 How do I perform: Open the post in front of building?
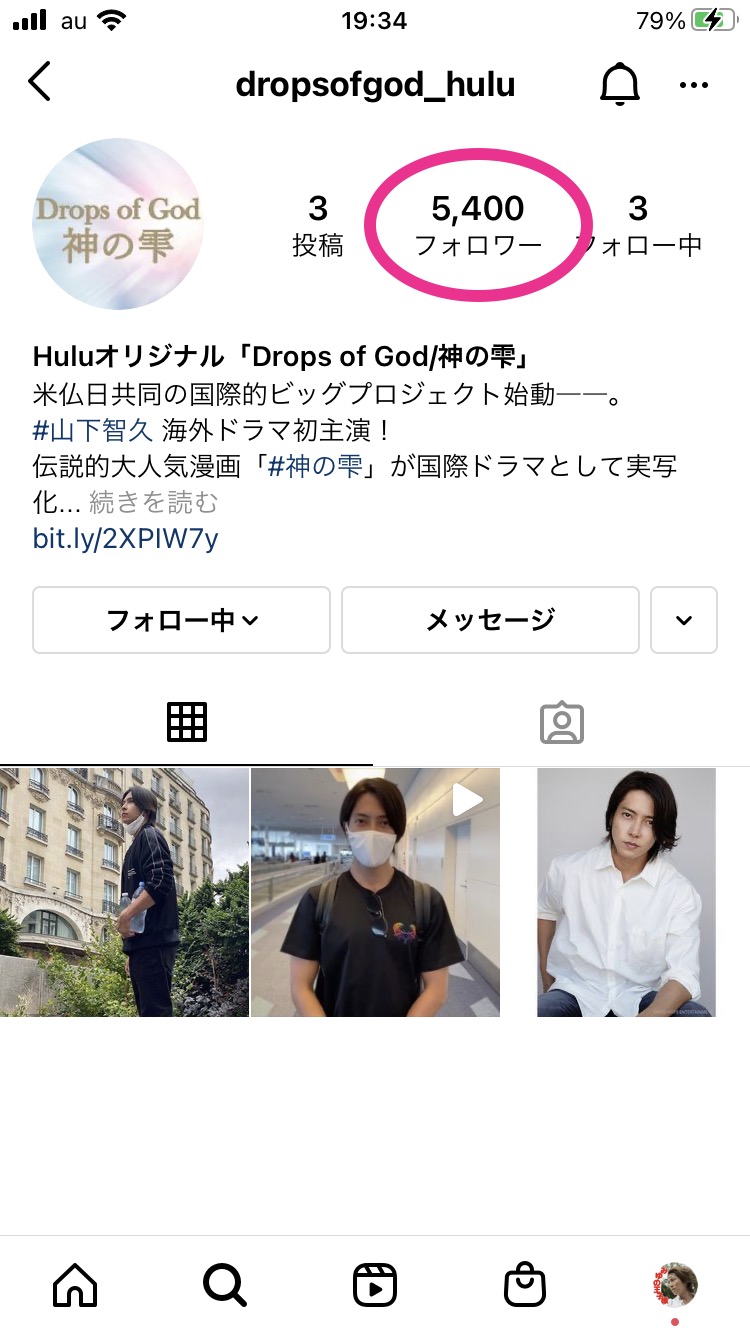[124, 892]
